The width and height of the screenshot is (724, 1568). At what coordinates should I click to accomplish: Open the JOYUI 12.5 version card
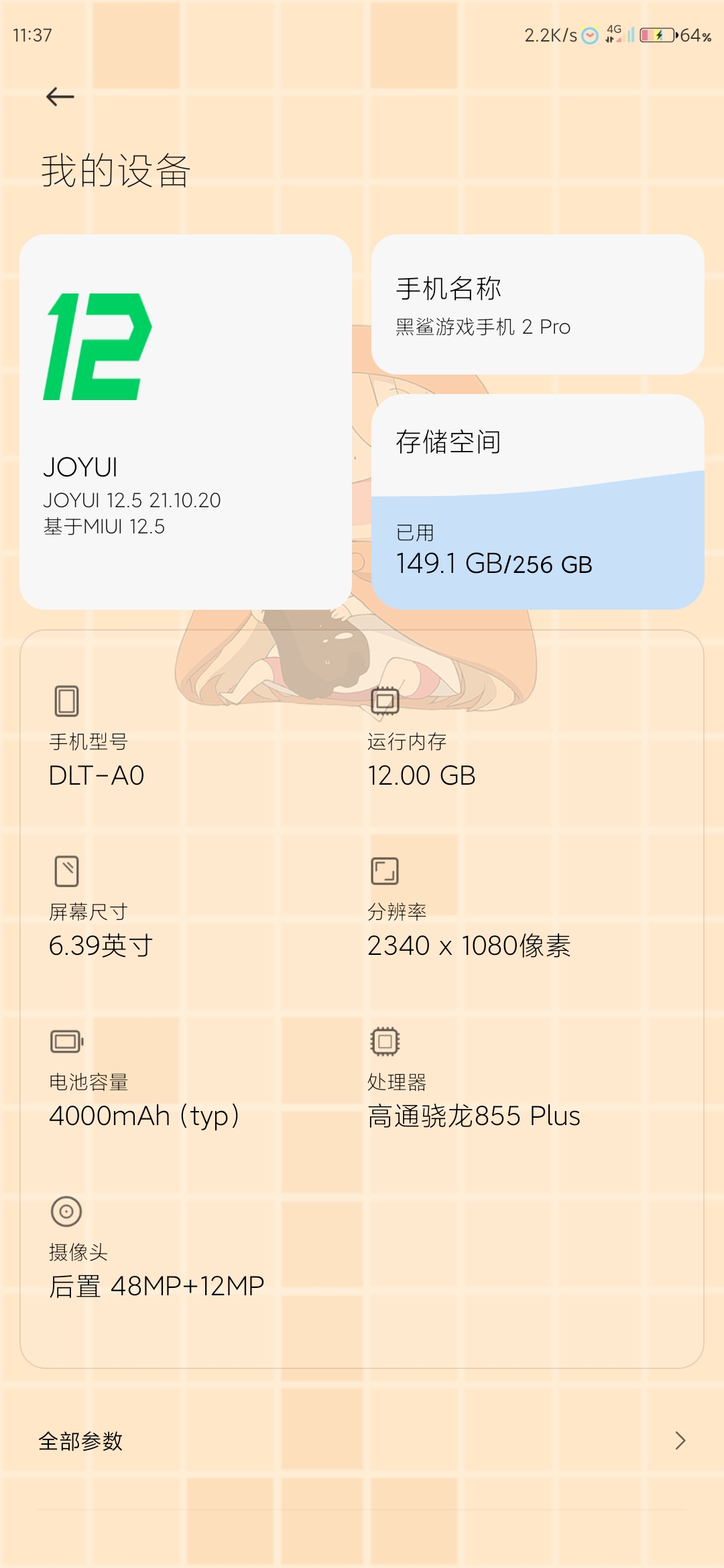click(x=186, y=422)
